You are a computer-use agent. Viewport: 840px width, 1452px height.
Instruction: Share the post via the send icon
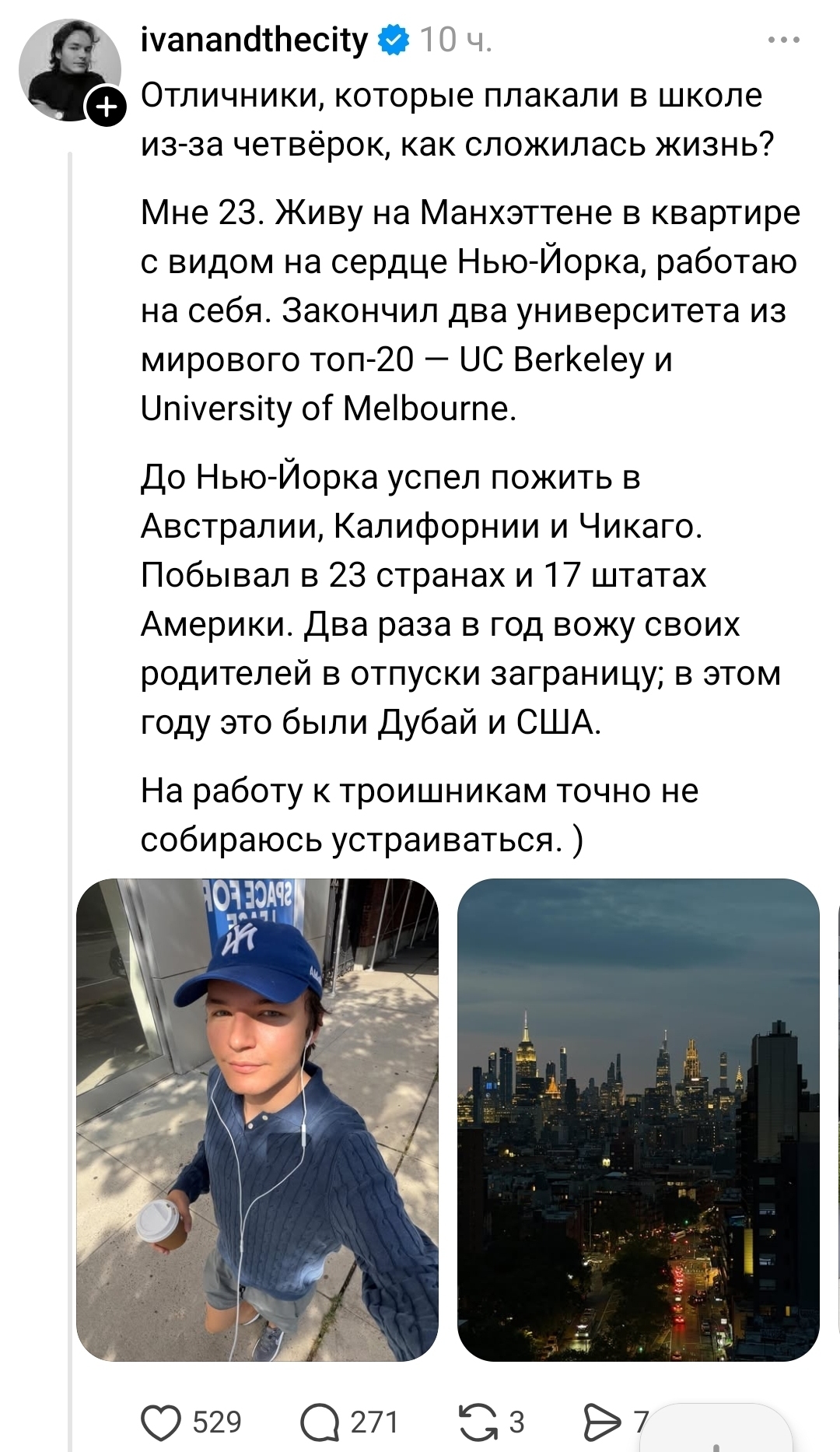[x=602, y=1422]
